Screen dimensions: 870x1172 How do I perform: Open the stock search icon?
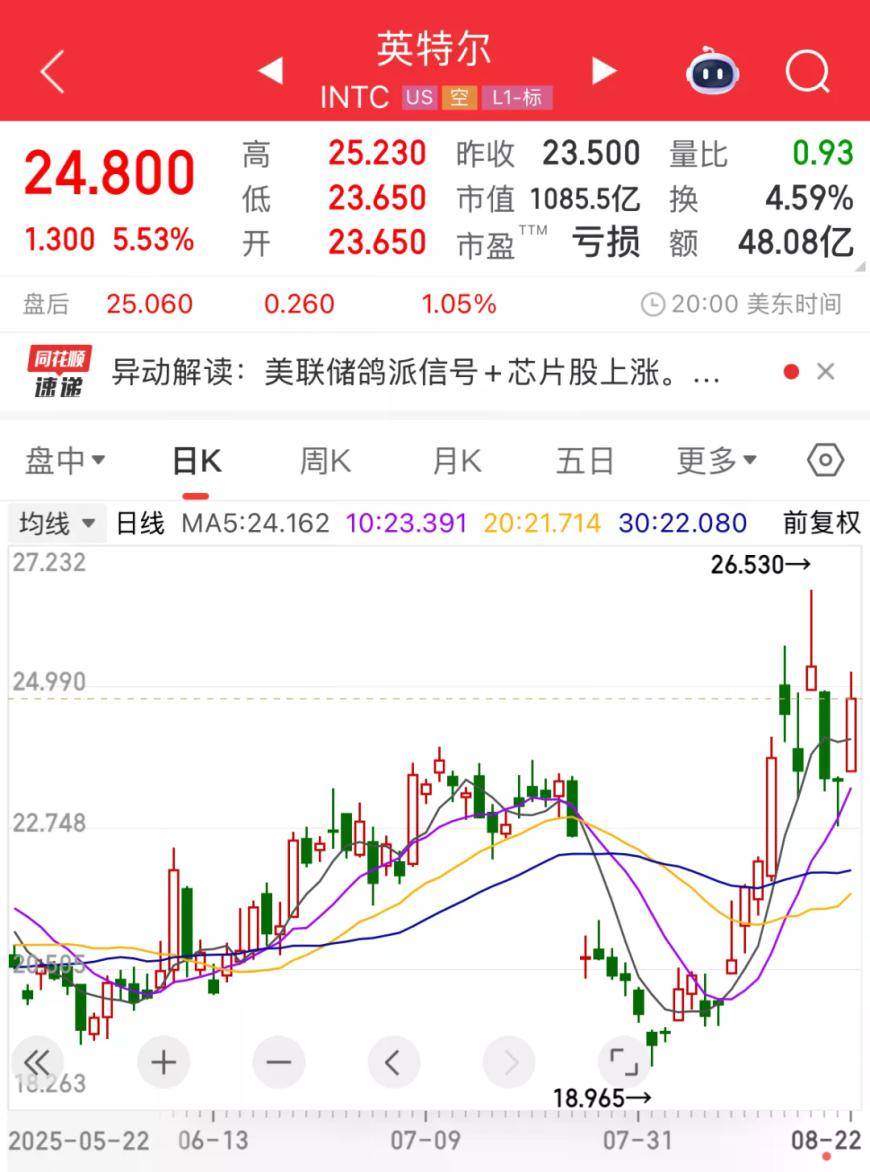(806, 71)
